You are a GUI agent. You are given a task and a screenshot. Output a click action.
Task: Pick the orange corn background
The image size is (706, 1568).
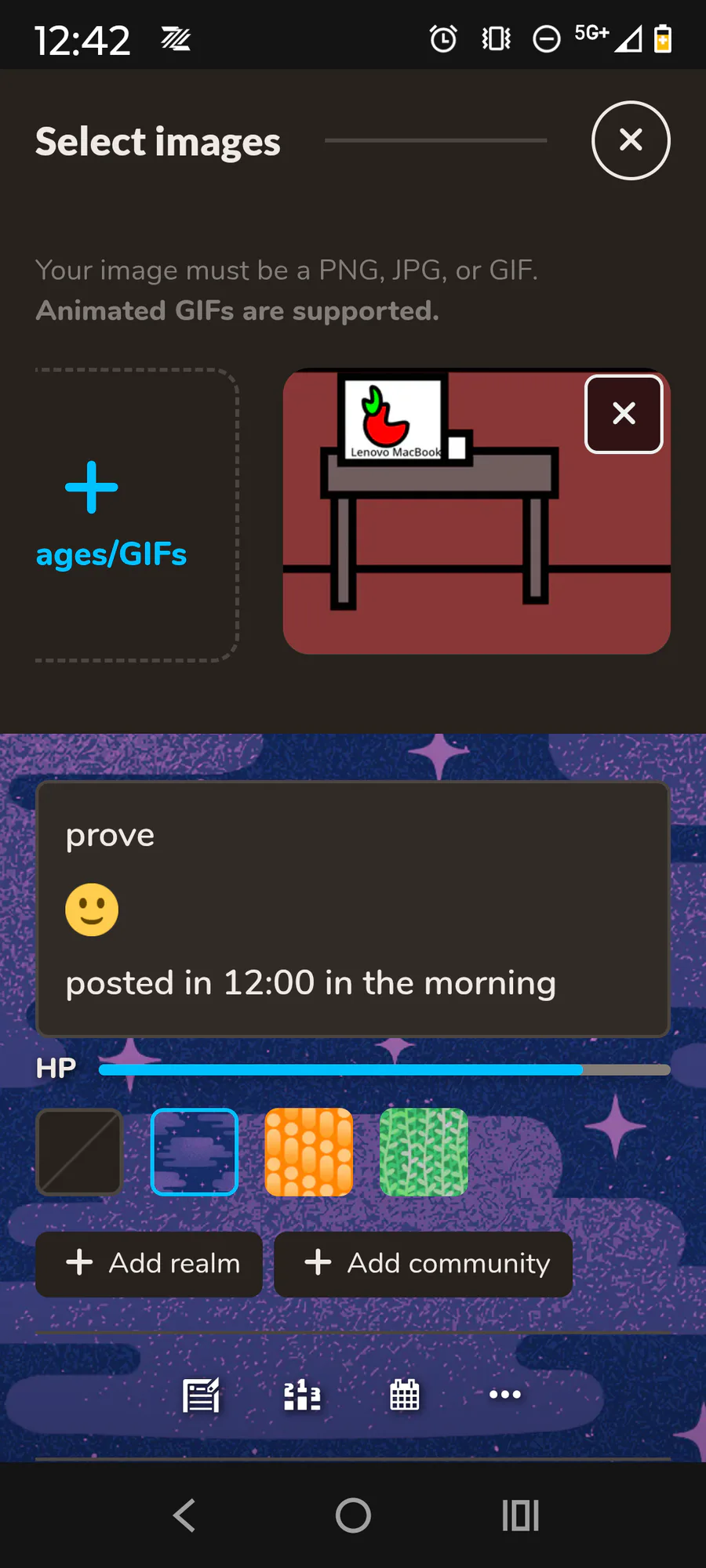point(309,1152)
